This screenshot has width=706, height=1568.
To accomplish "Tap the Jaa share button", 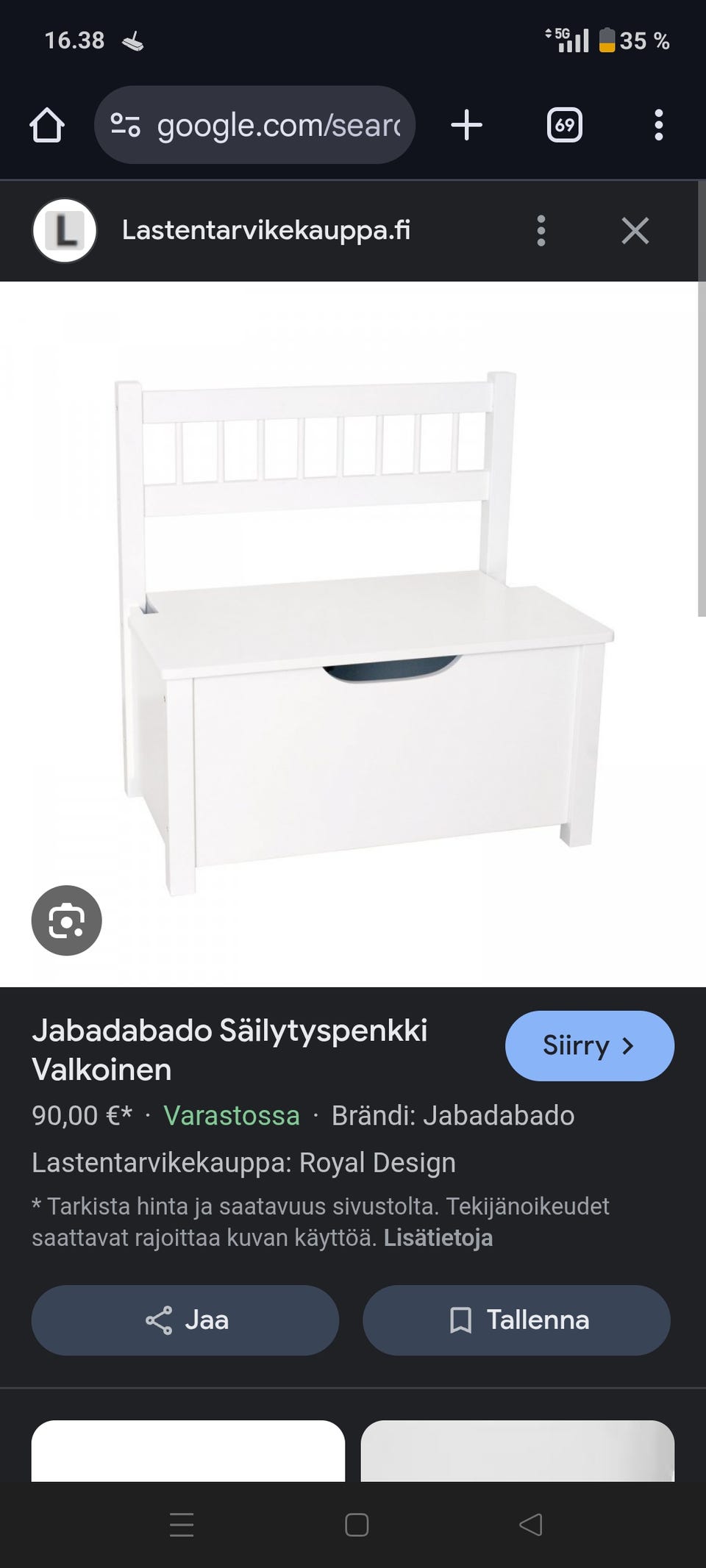I will pyautogui.click(x=184, y=1320).
